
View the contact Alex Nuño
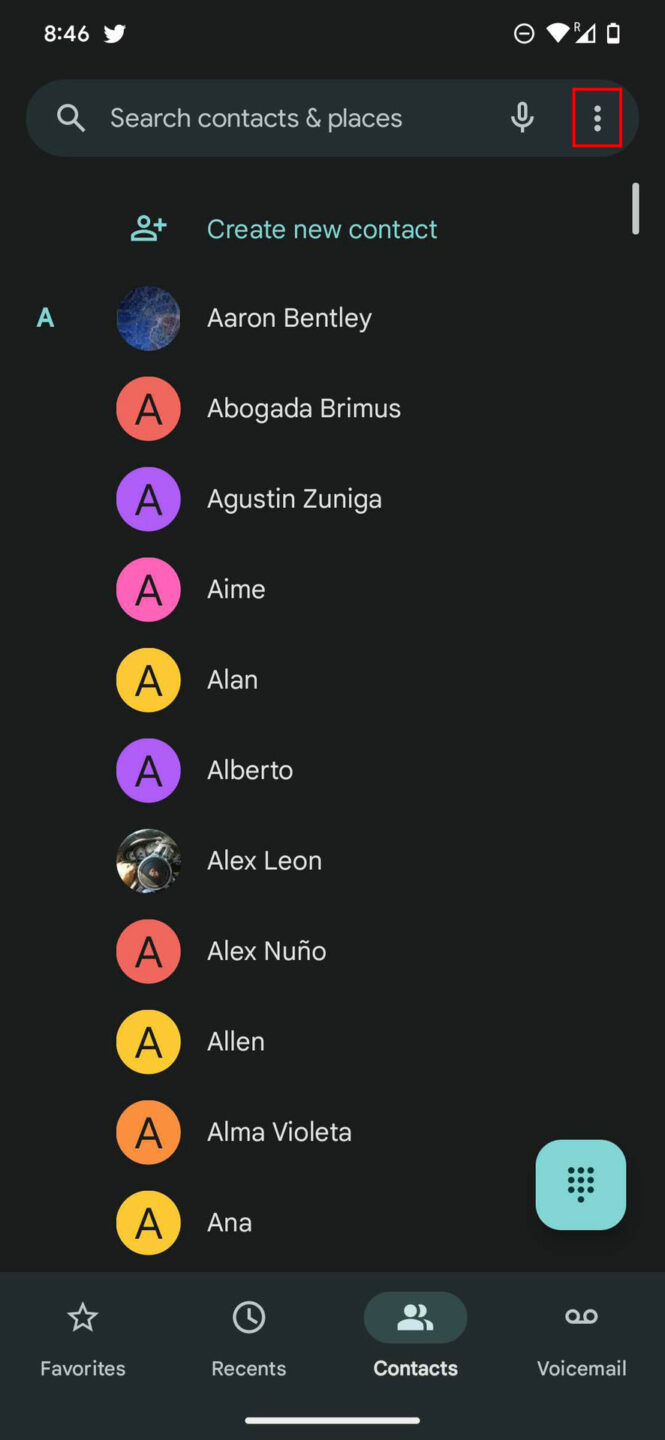[266, 951]
